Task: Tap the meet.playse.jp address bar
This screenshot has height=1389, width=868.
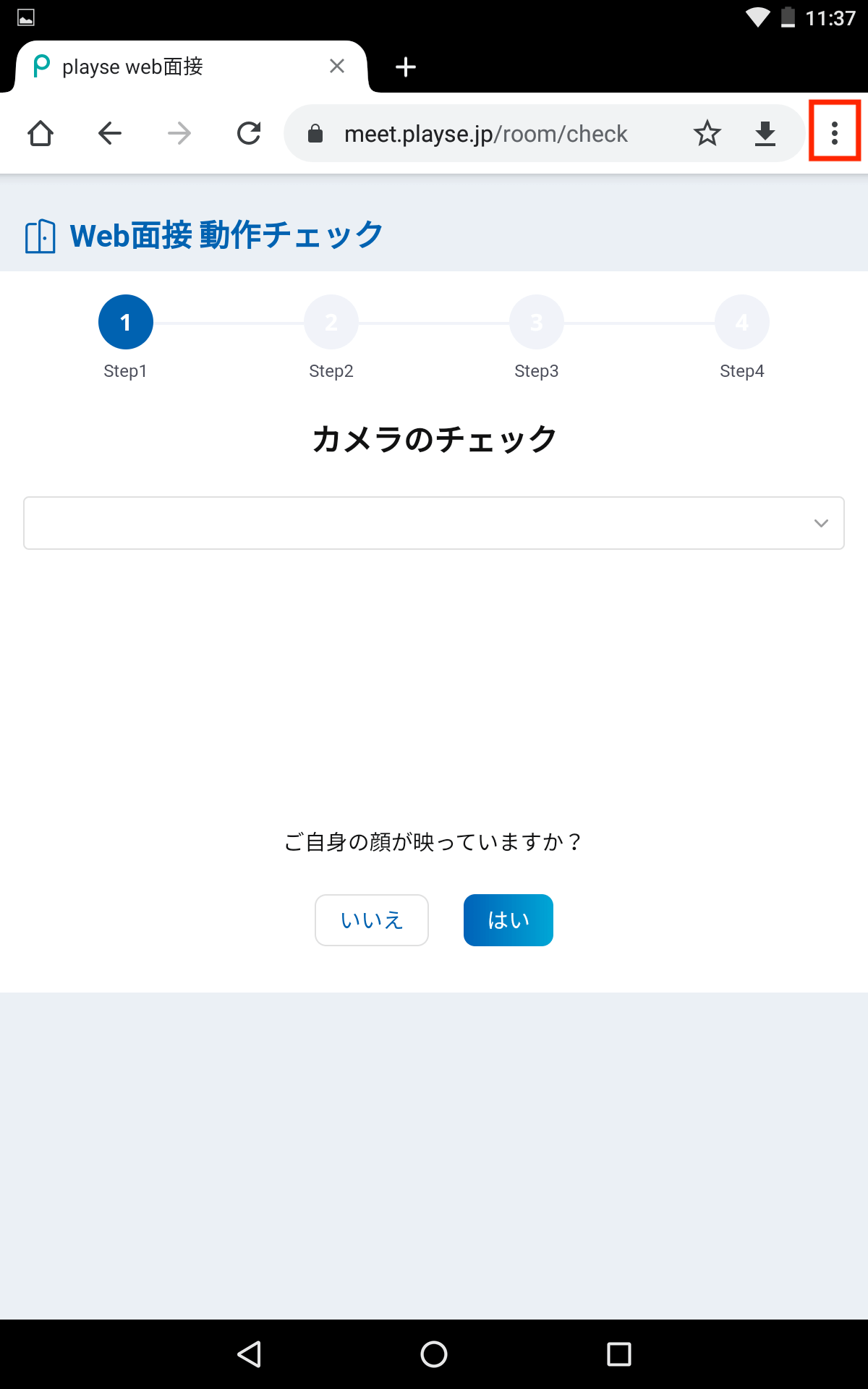Action: click(x=486, y=134)
